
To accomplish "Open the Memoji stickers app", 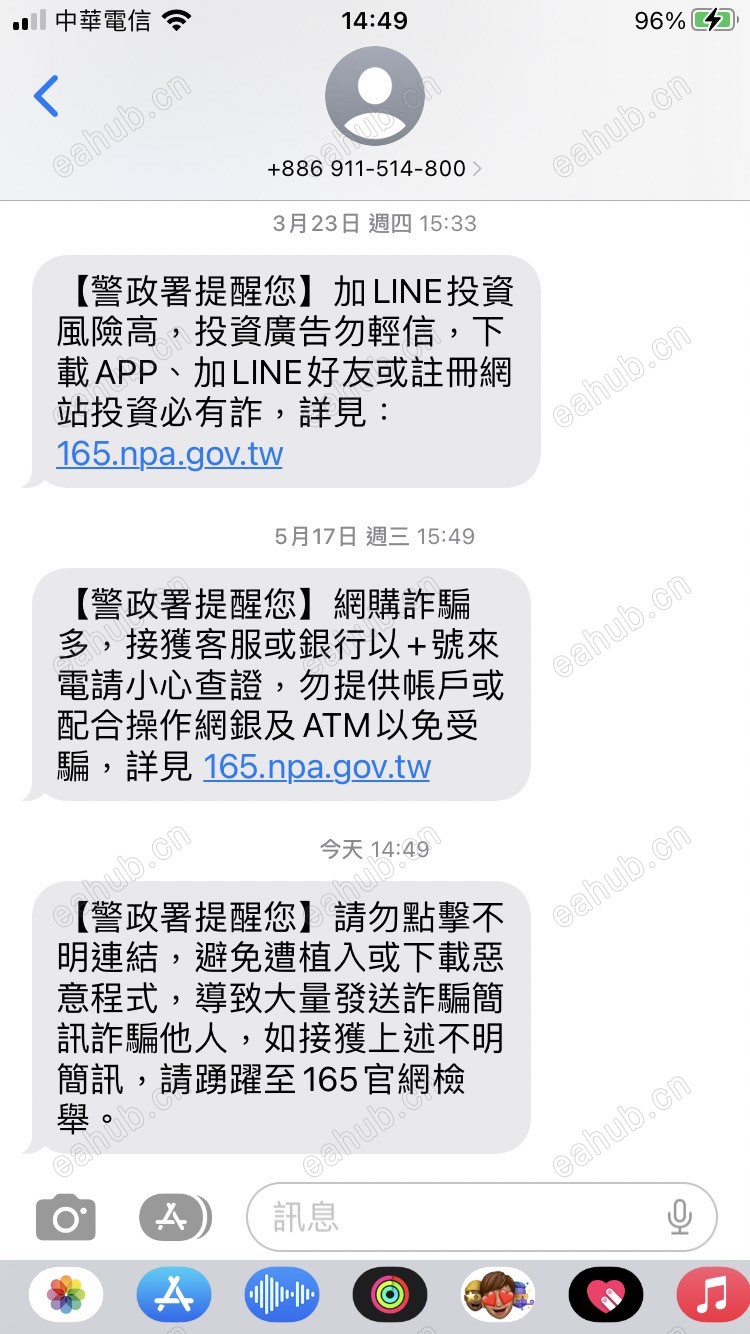I will pyautogui.click(x=498, y=1295).
